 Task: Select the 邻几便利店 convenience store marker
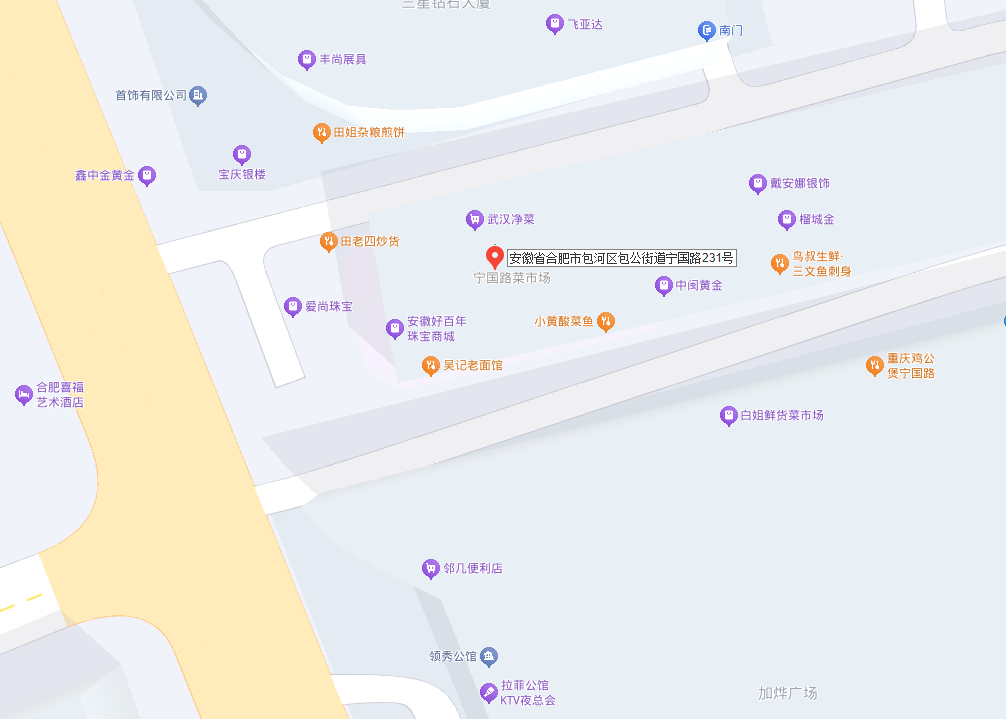click(431, 569)
